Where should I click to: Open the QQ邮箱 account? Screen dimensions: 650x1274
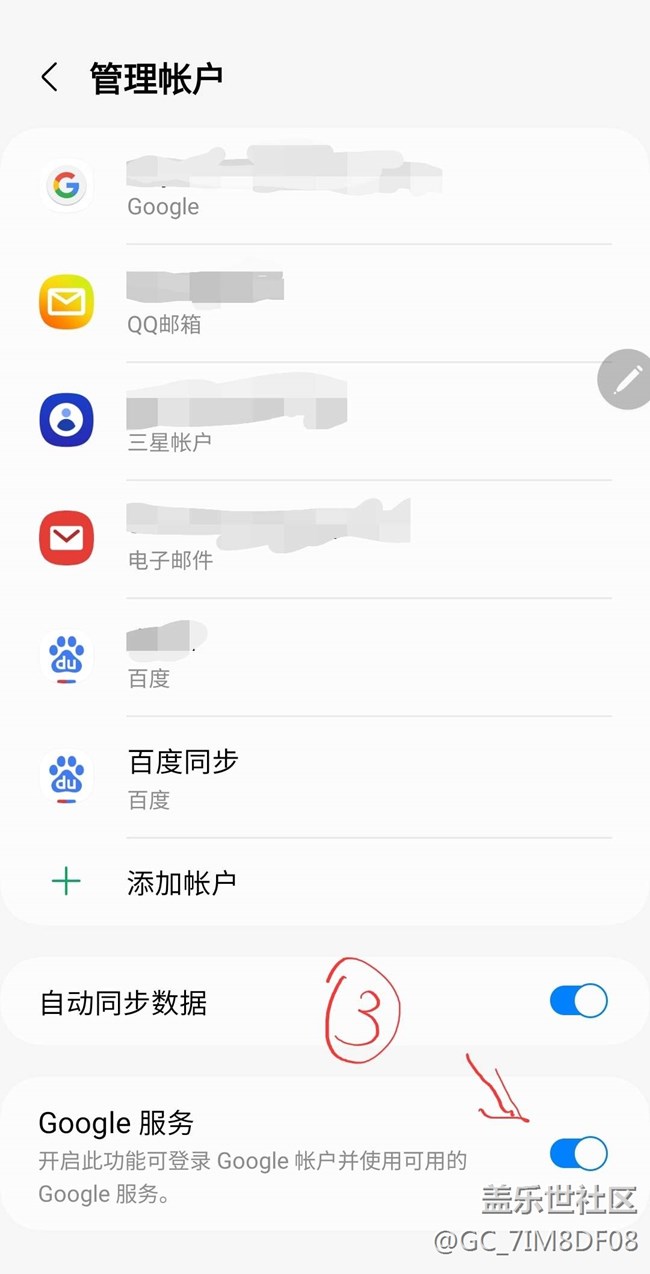coord(325,303)
